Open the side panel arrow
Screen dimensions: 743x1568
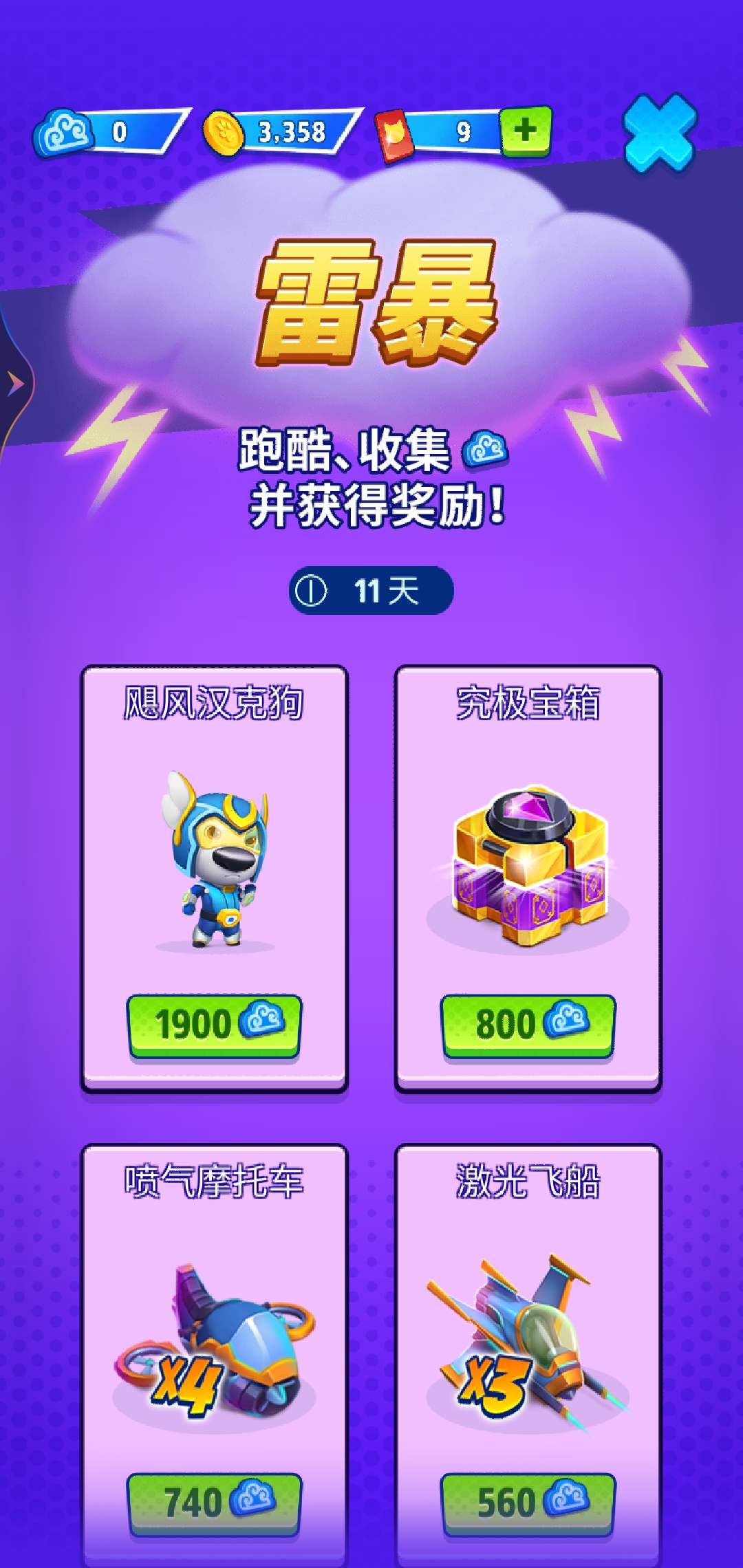(15, 383)
